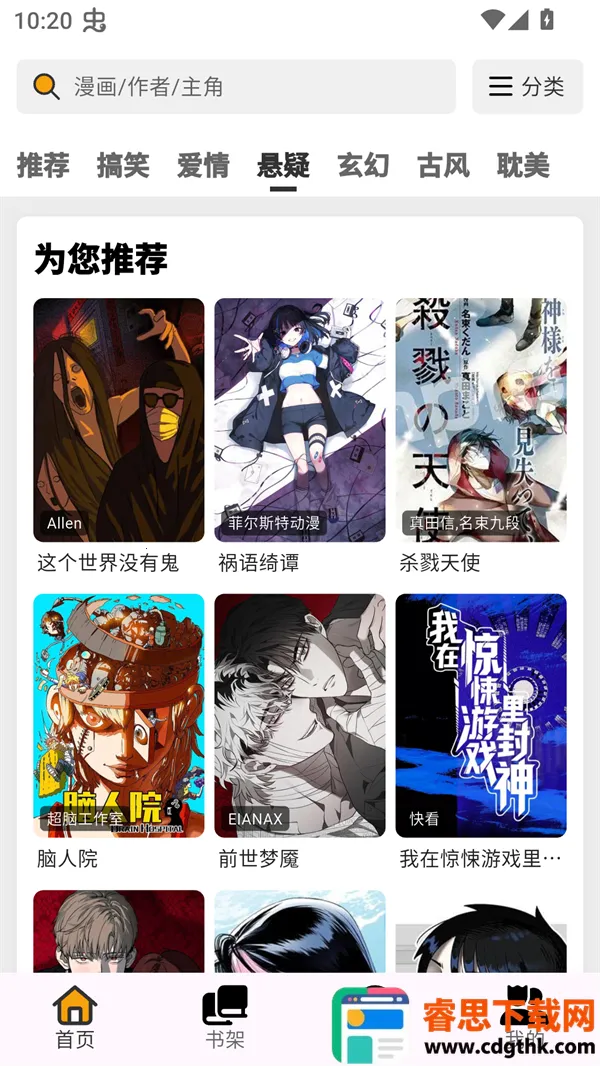This screenshot has height=1066, width=600.
Task: Select the 悬疑 tab
Action: click(x=283, y=165)
